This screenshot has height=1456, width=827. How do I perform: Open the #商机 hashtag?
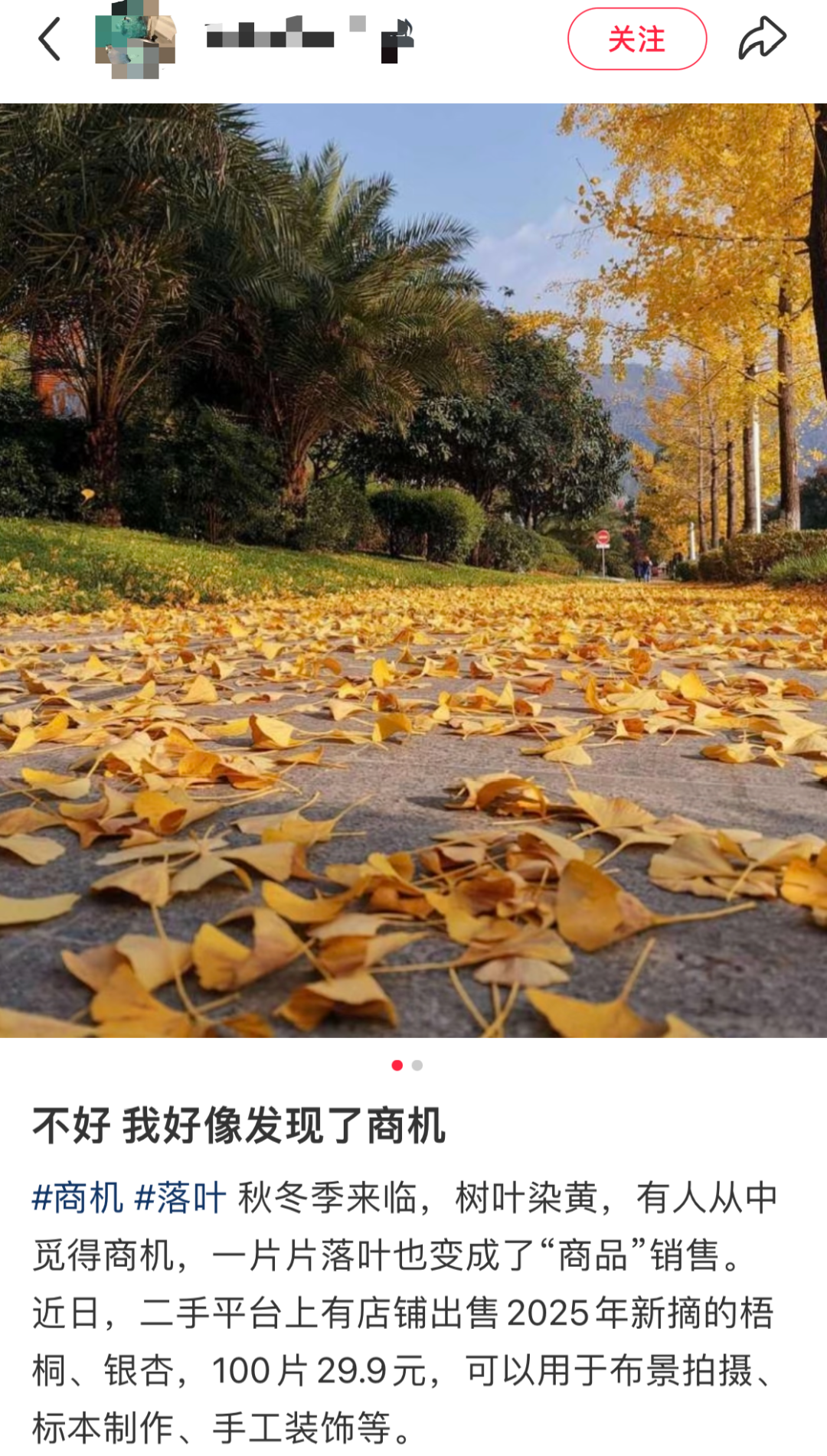(77, 1198)
